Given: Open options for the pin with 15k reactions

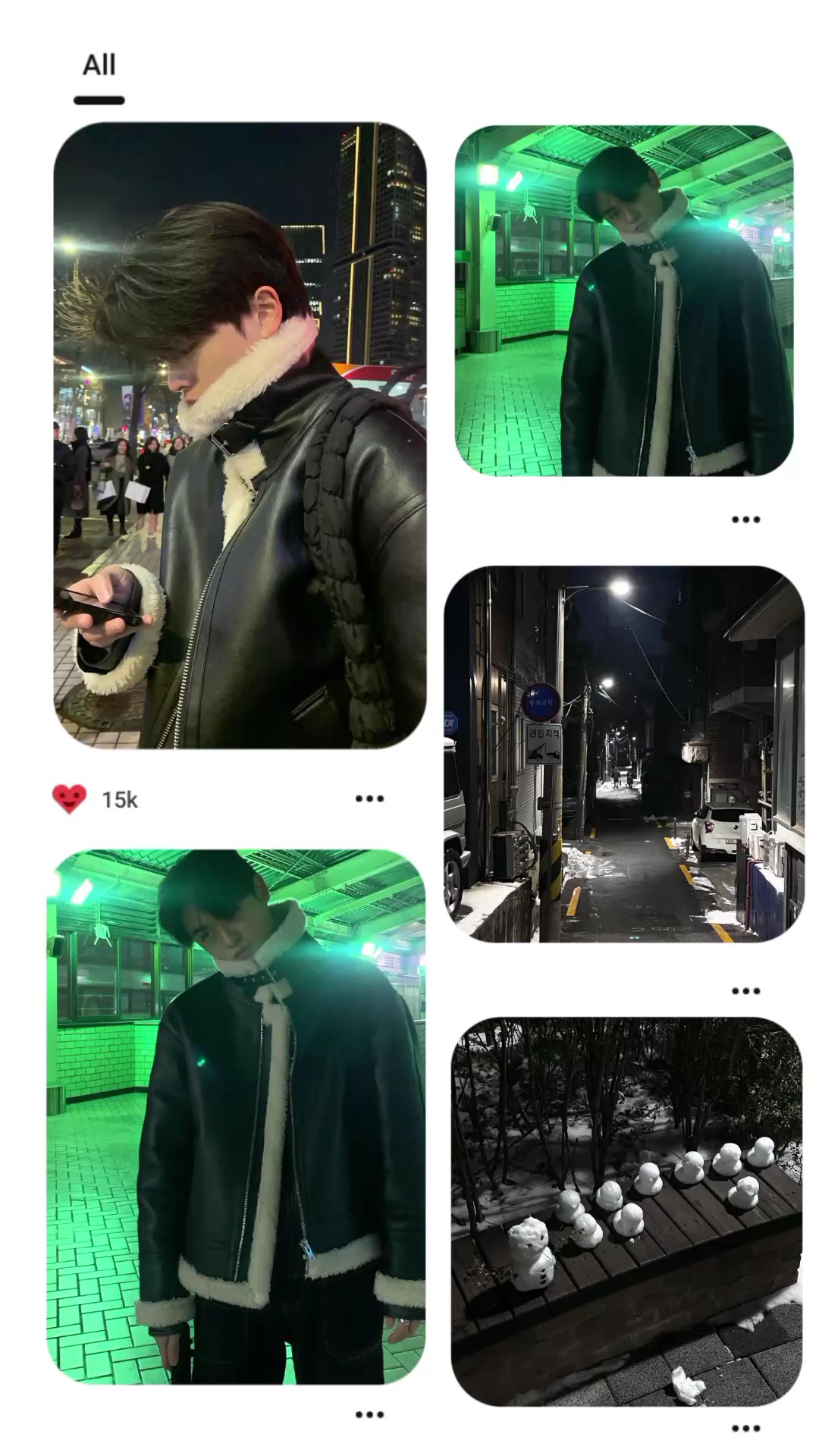Looking at the screenshot, I should pyautogui.click(x=369, y=799).
